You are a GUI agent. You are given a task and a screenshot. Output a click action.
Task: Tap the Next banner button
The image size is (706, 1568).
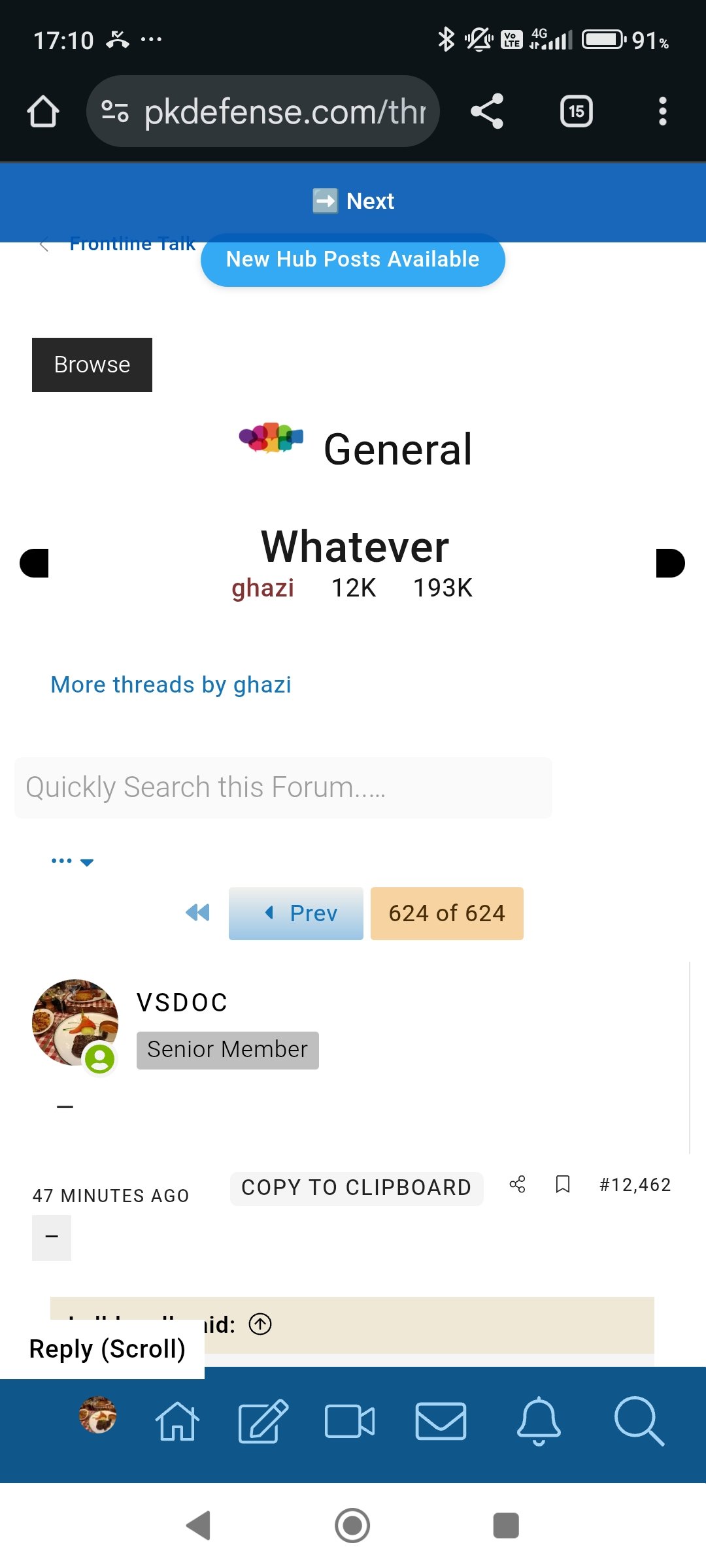point(353,201)
